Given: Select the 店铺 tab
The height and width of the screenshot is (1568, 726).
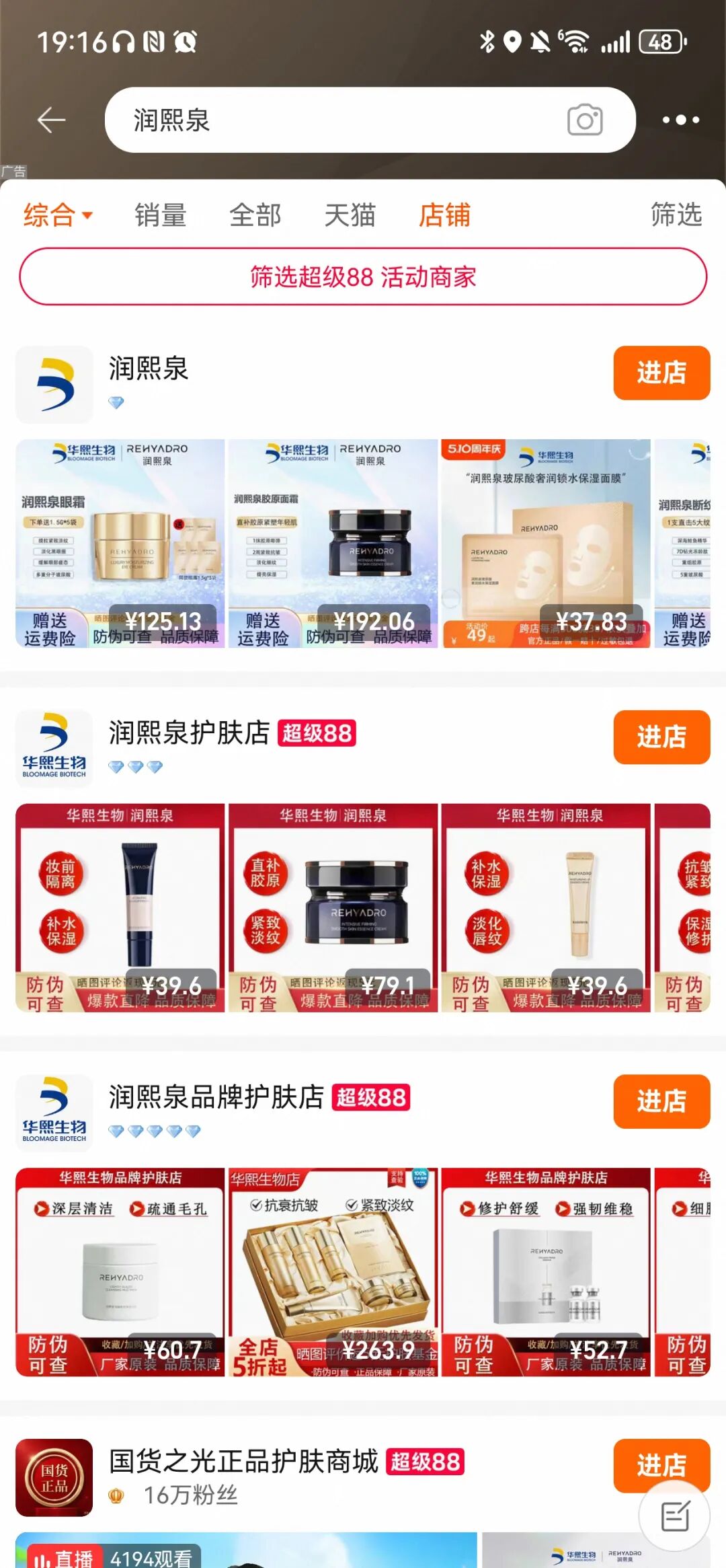Looking at the screenshot, I should (x=444, y=215).
